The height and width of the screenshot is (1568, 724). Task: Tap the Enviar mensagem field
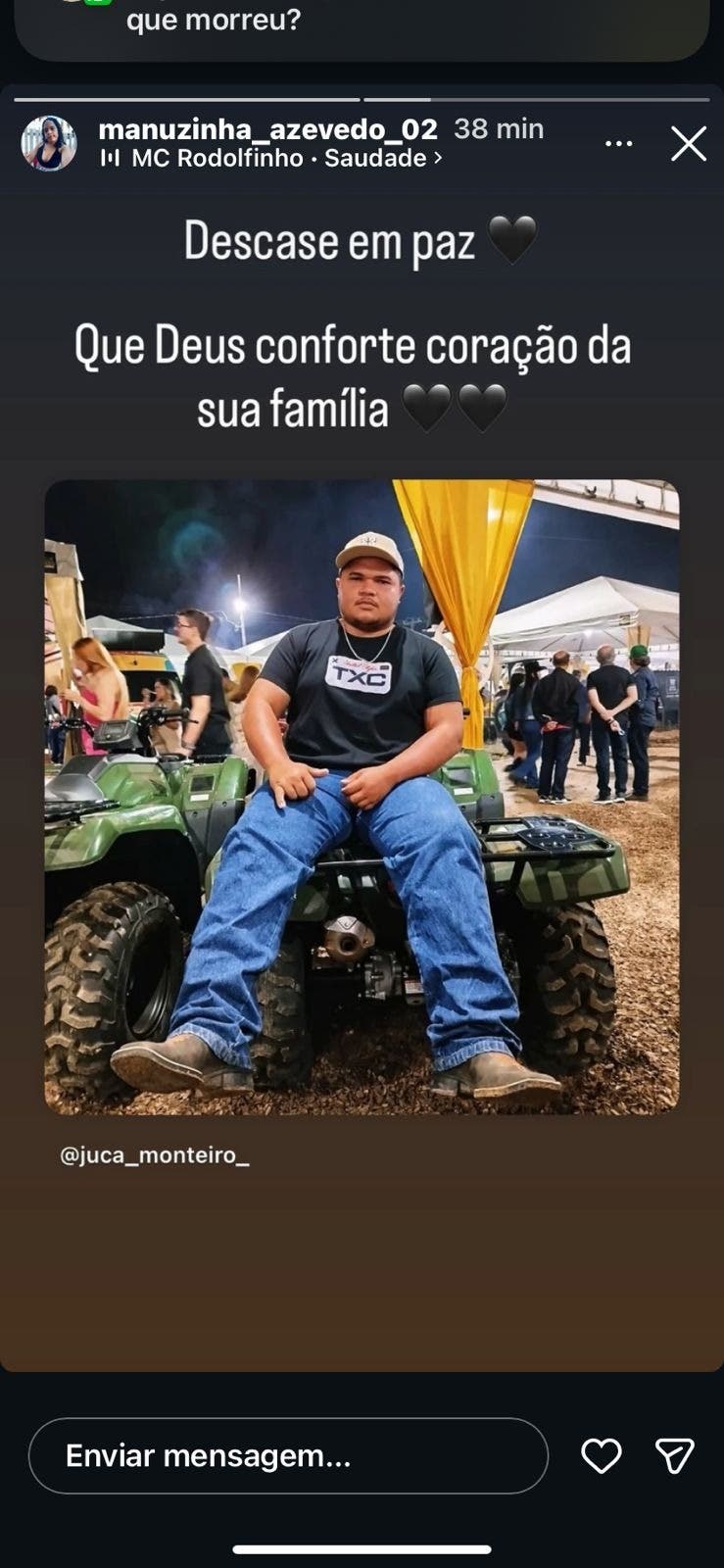[287, 1456]
